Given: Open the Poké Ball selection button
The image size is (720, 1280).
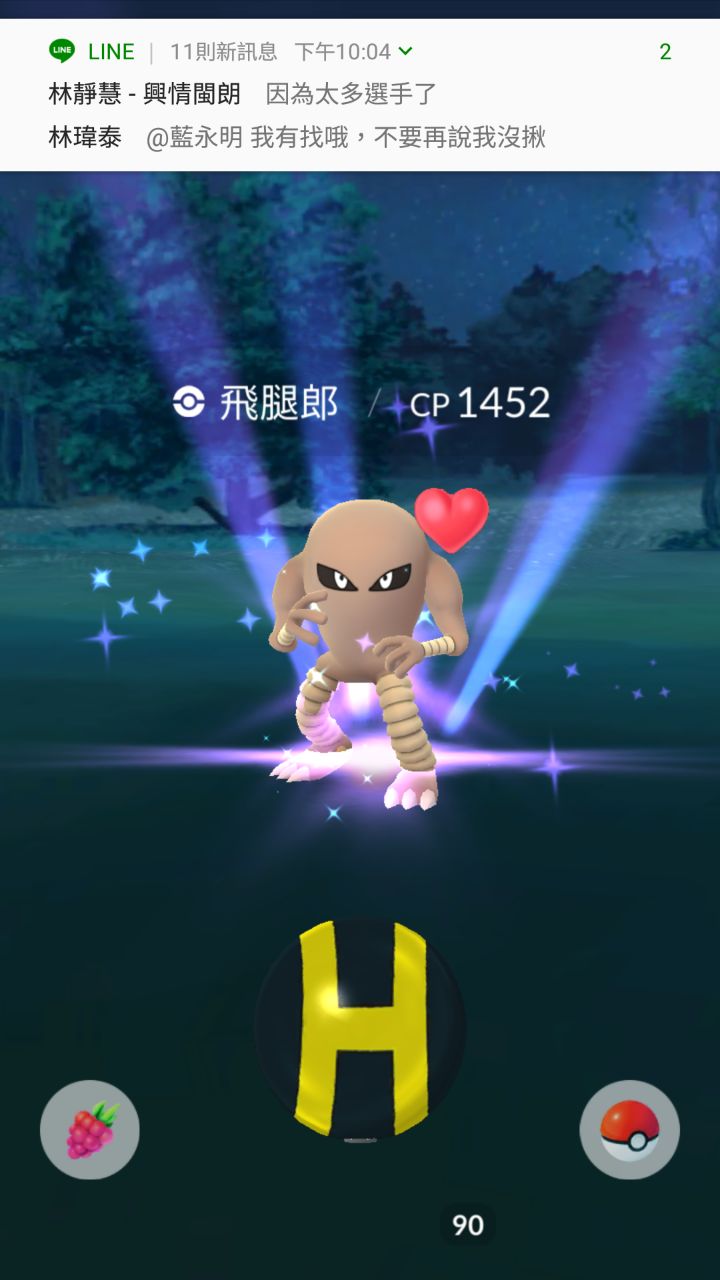Looking at the screenshot, I should point(630,1130).
